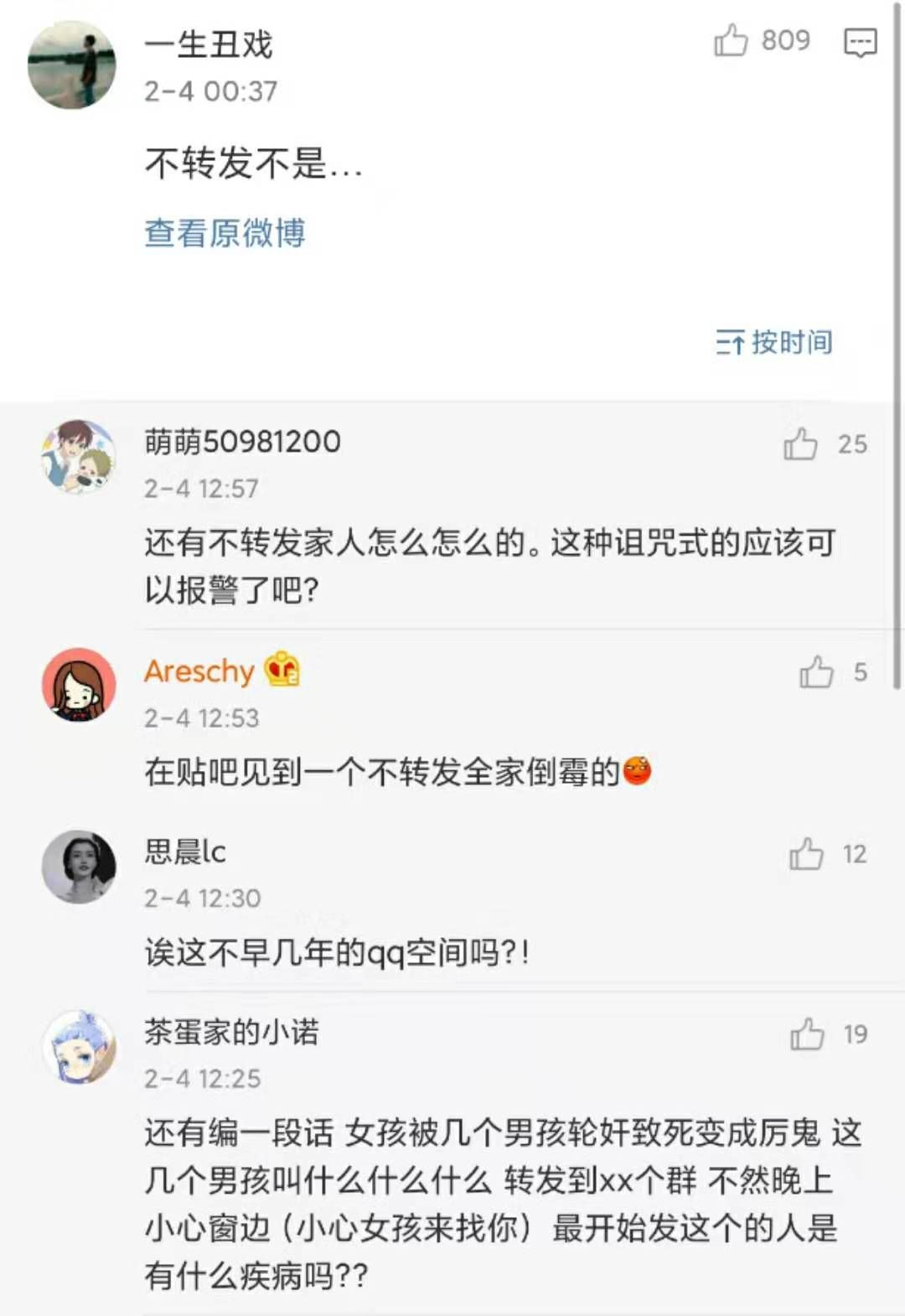Screen dimensions: 905x1316
Task: Open 思晨lc's avatar
Action: pyautogui.click(x=79, y=867)
